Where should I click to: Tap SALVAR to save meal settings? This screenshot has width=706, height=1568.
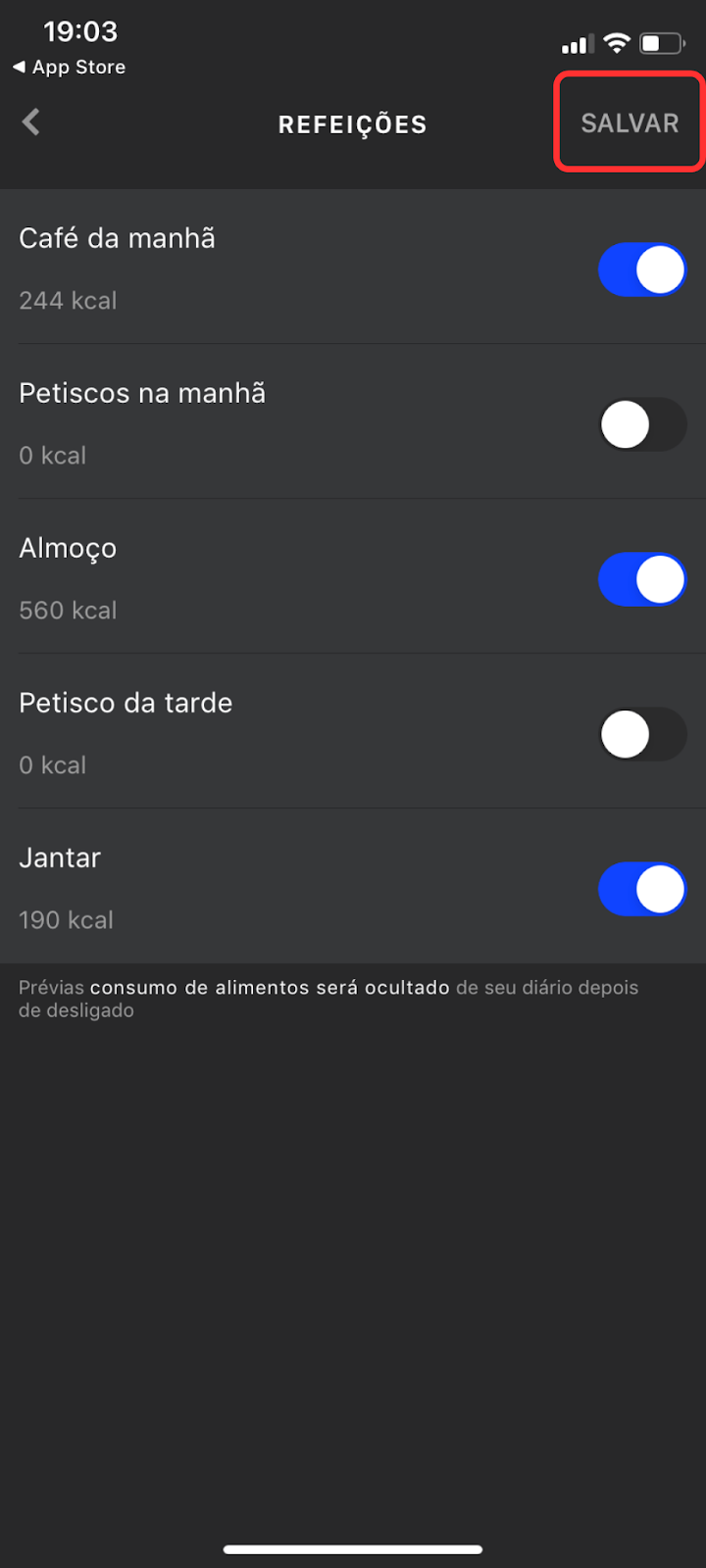[x=630, y=123]
